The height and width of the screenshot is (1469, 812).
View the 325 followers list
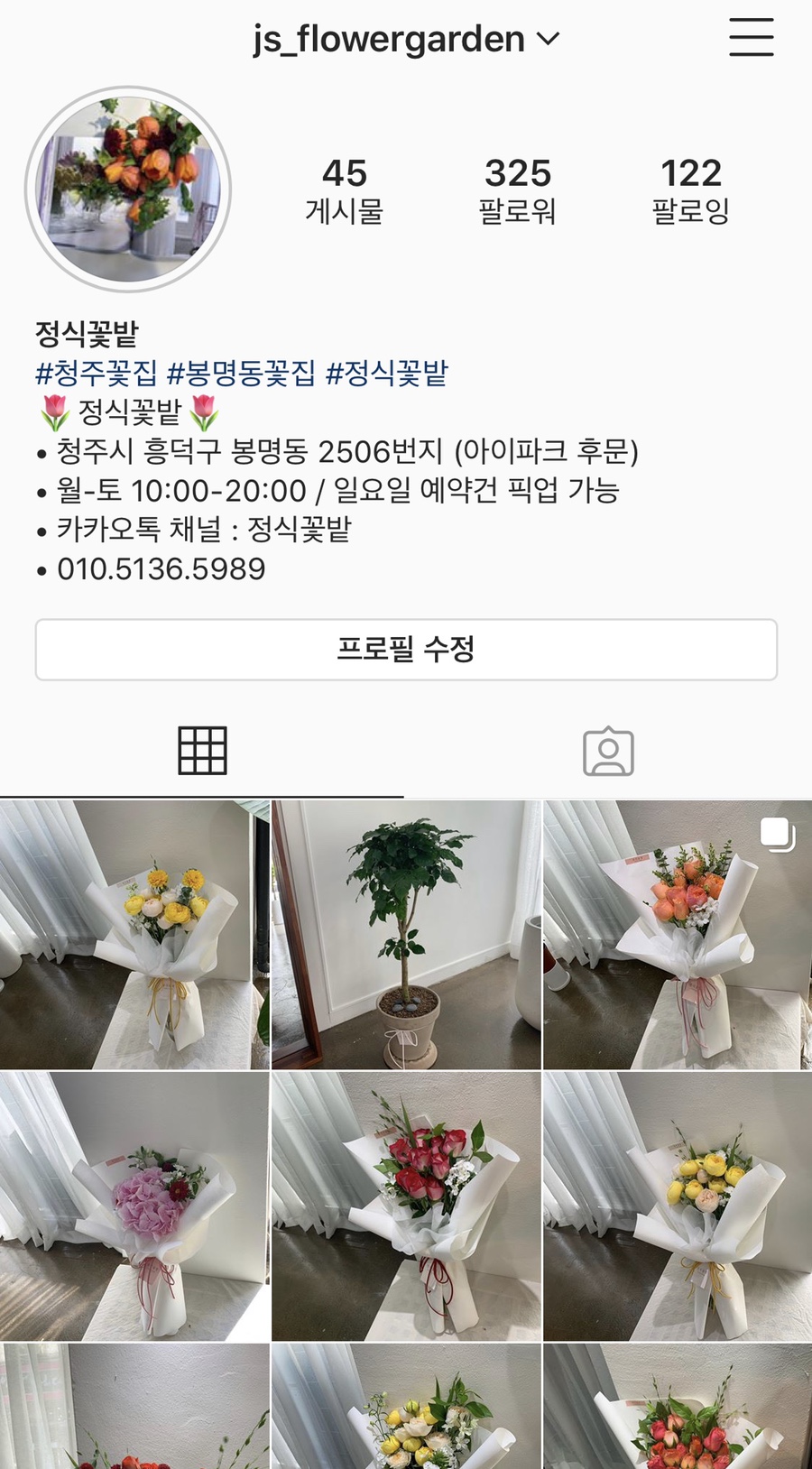click(x=517, y=190)
